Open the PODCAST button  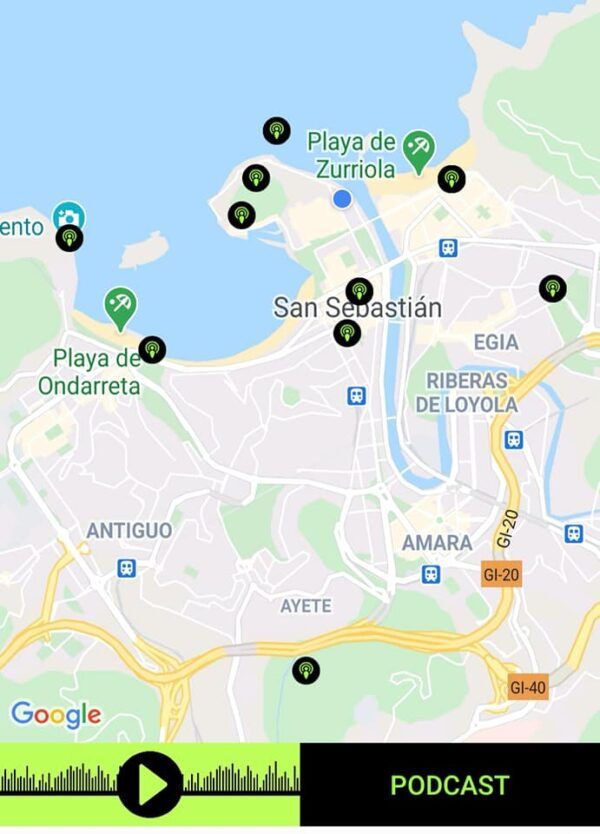pyautogui.click(x=449, y=786)
